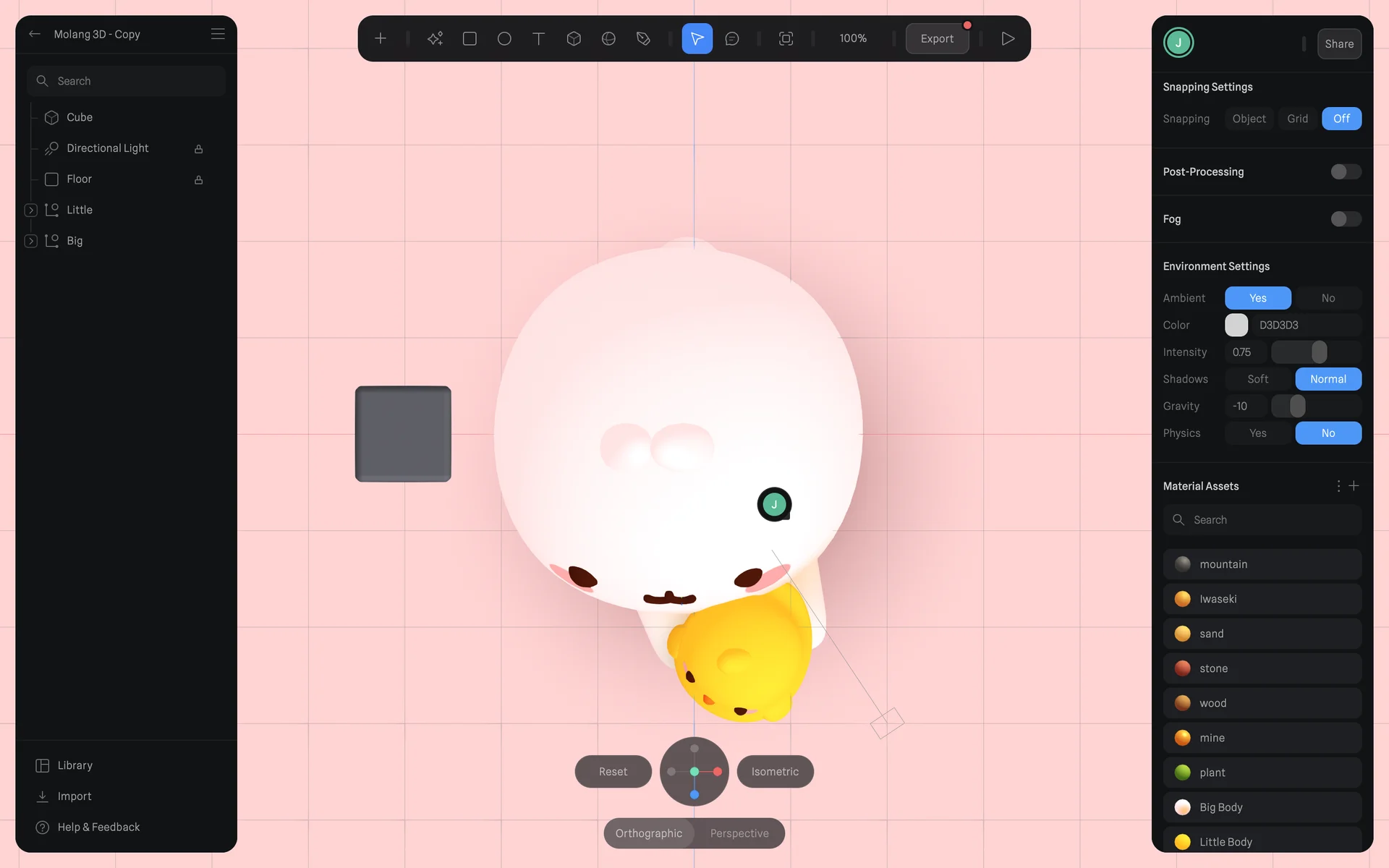
Task: Open the Export button
Action: click(937, 38)
